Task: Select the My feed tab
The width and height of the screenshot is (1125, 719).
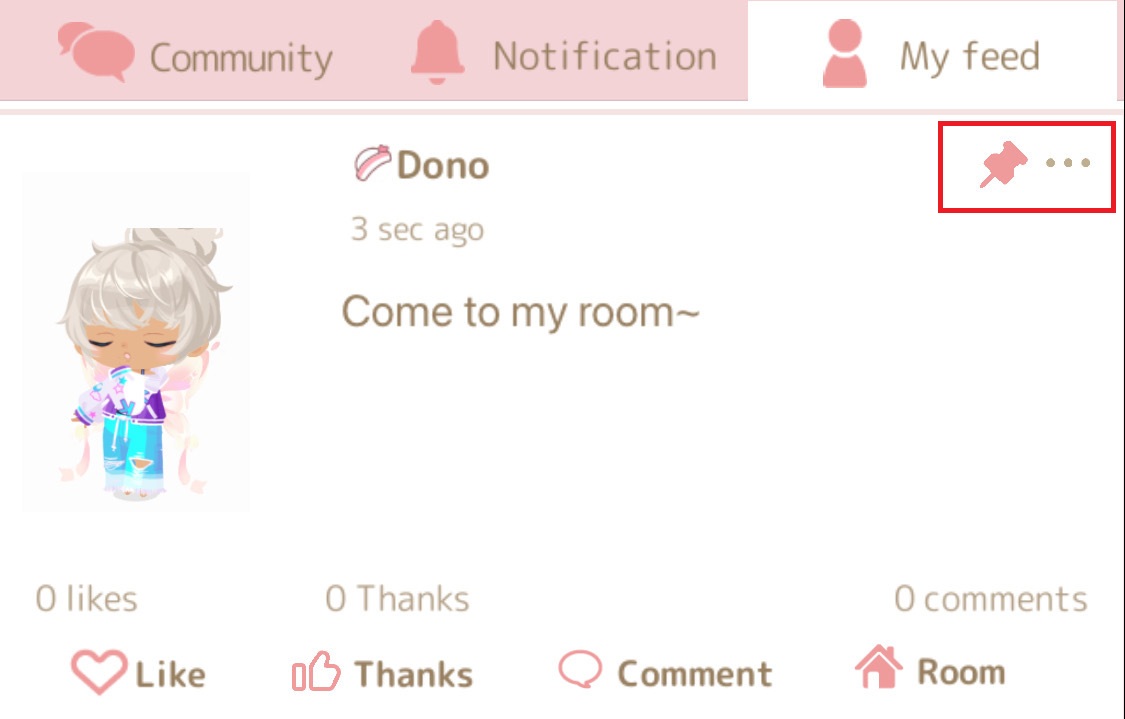Action: (x=930, y=55)
